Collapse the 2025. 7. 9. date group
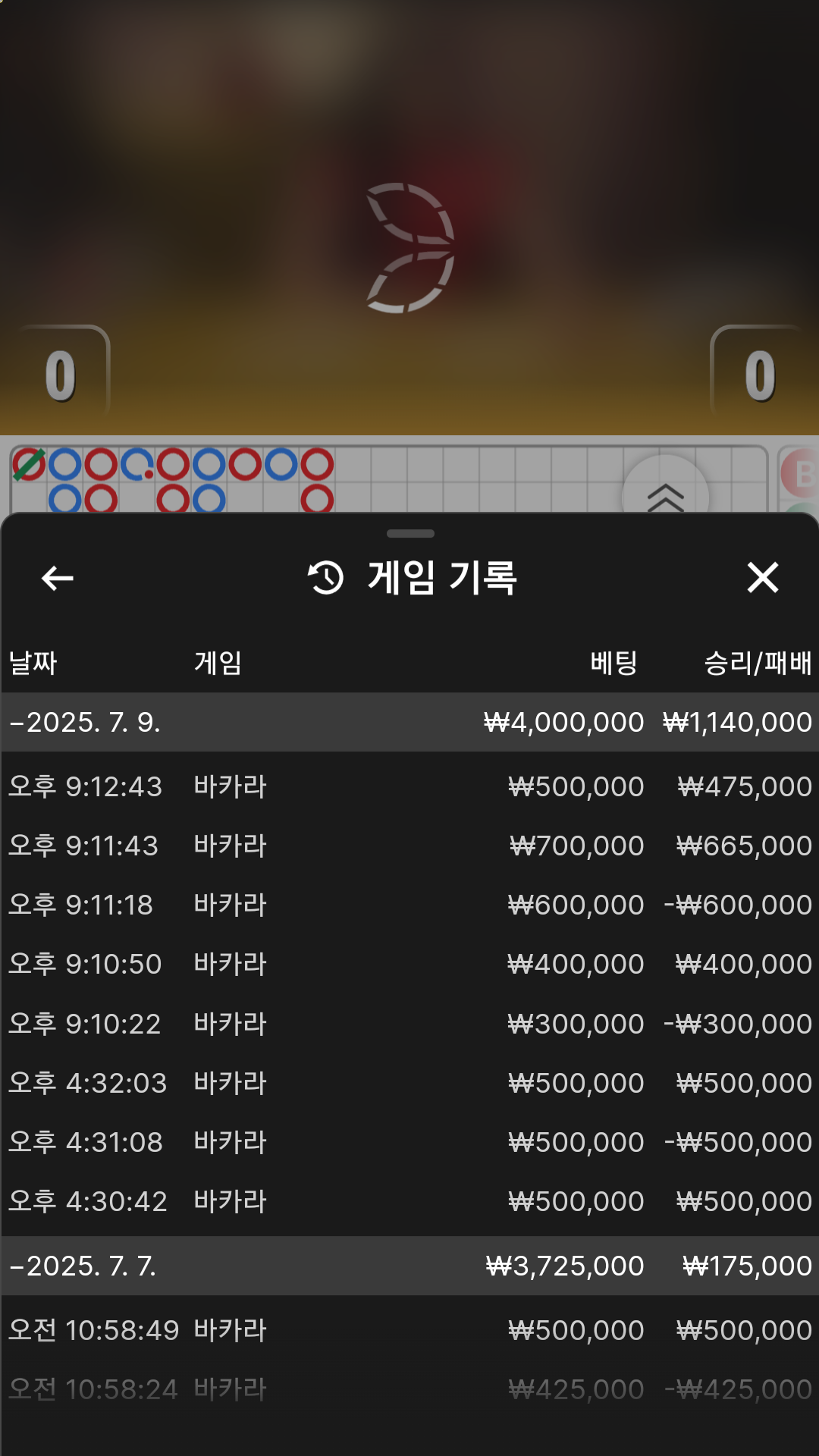Screen dimensions: 819x1456 tap(409, 722)
